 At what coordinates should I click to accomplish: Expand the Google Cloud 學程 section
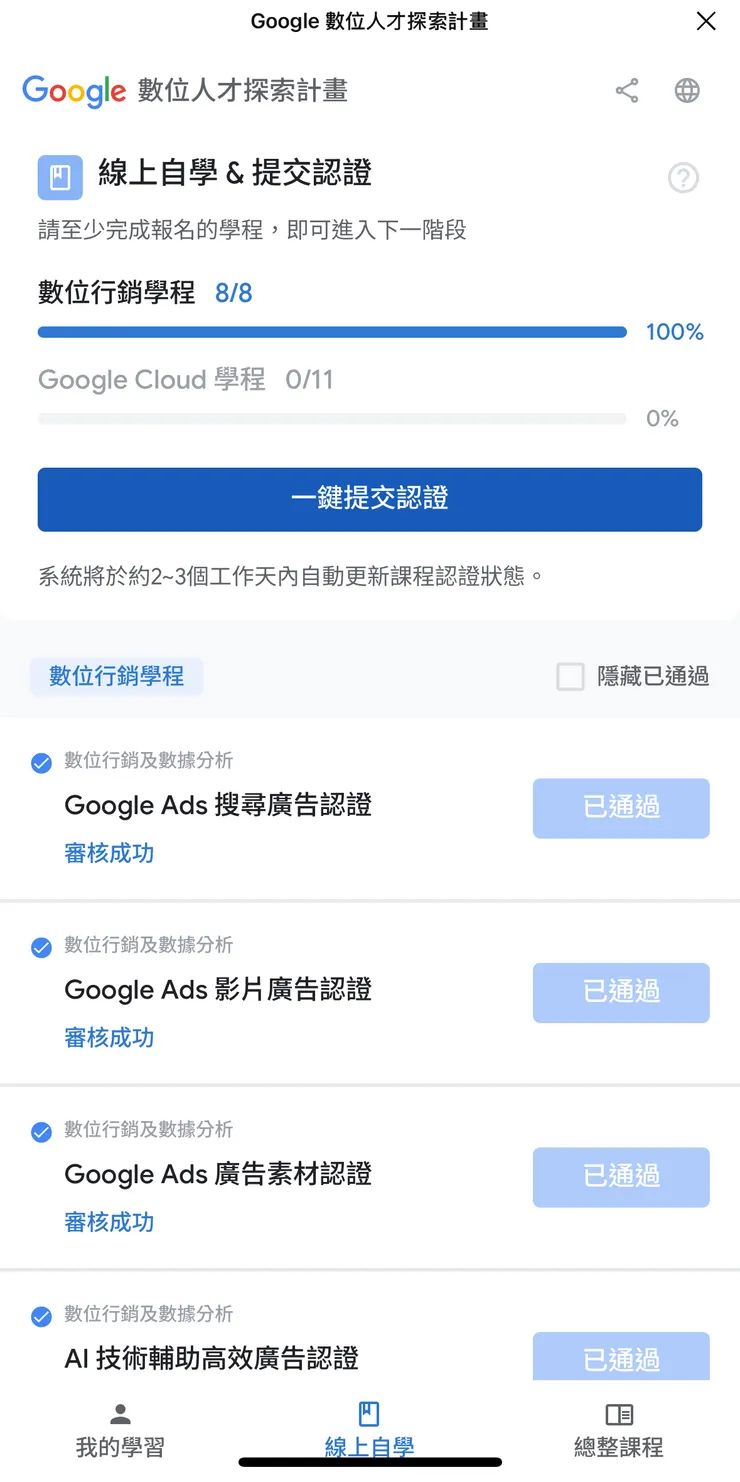[x=151, y=380]
